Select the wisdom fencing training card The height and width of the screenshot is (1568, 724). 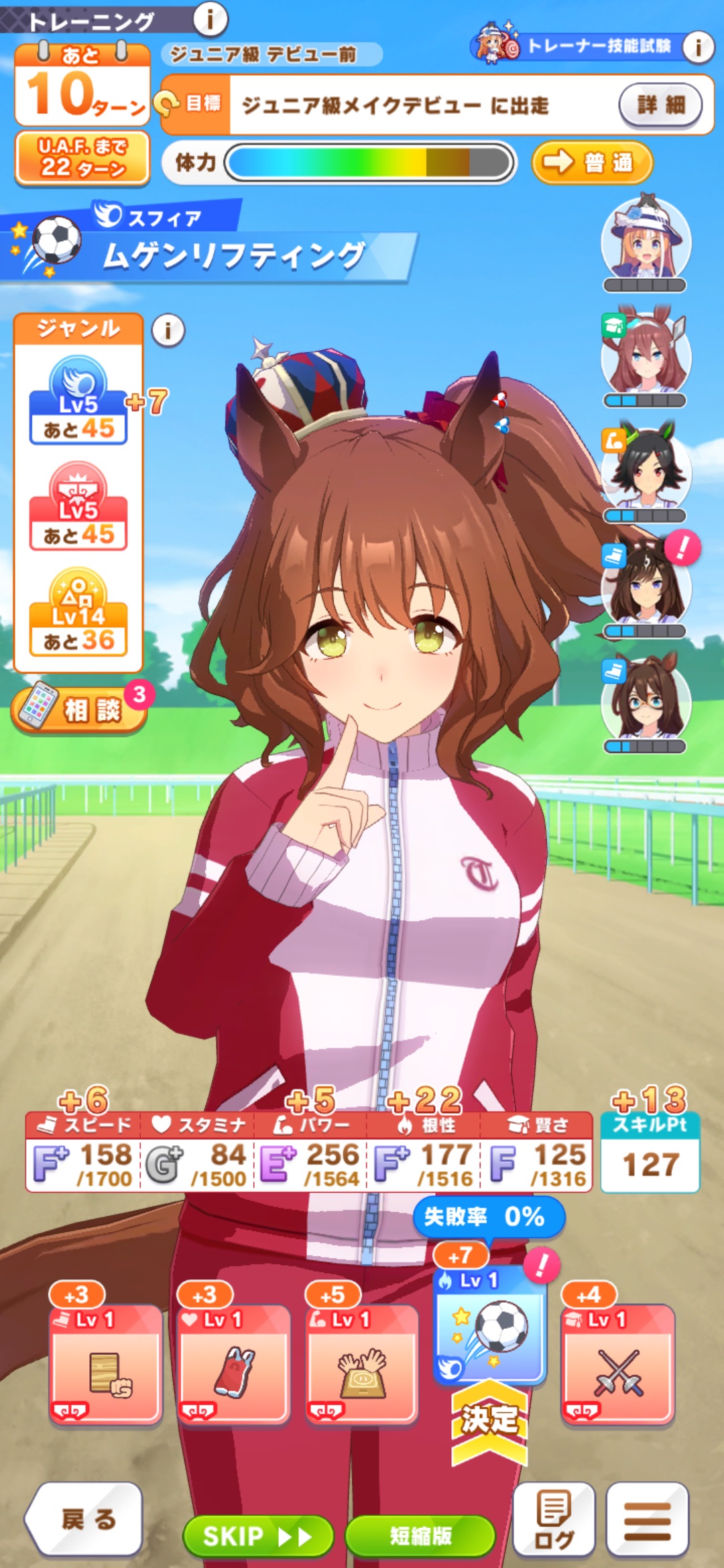(617, 1364)
